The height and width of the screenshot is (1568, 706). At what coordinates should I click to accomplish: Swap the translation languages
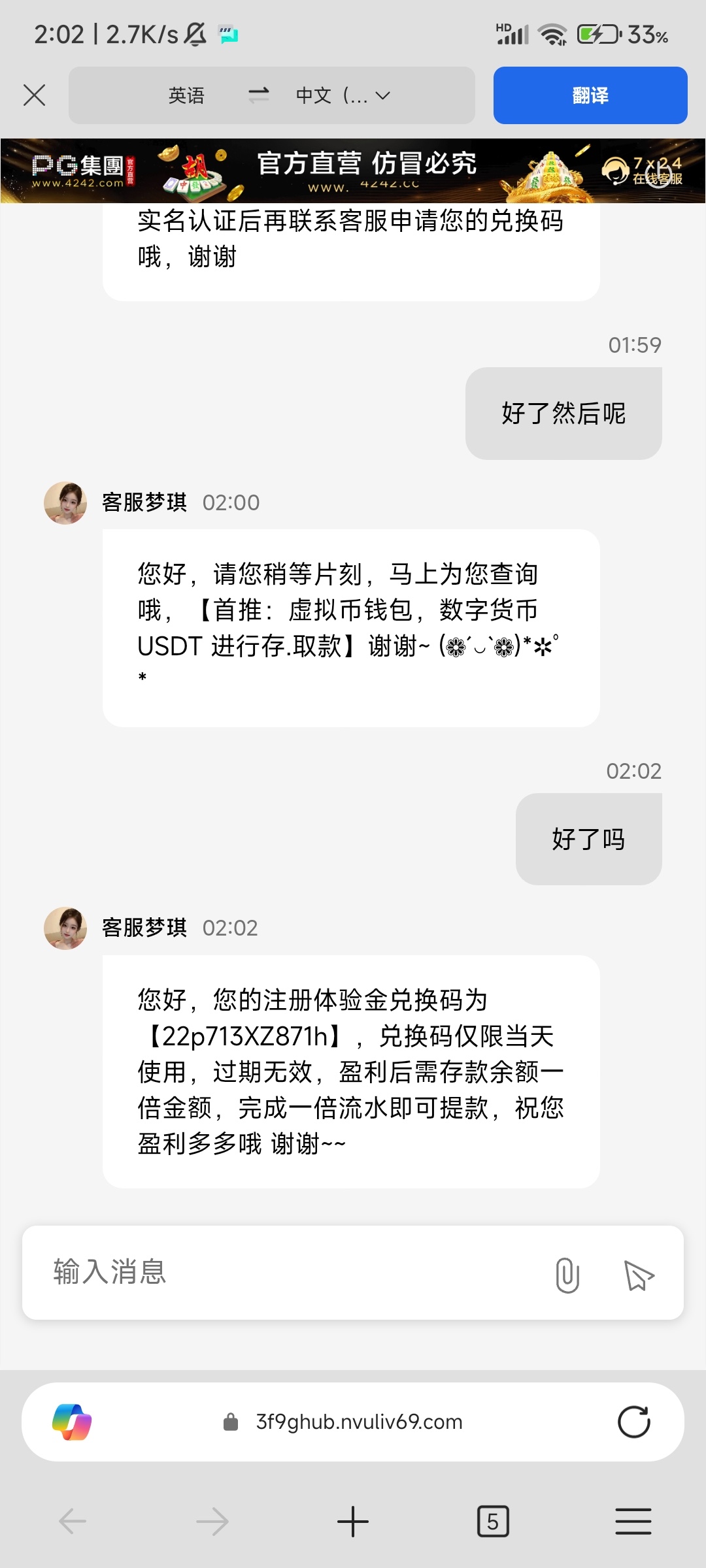259,95
